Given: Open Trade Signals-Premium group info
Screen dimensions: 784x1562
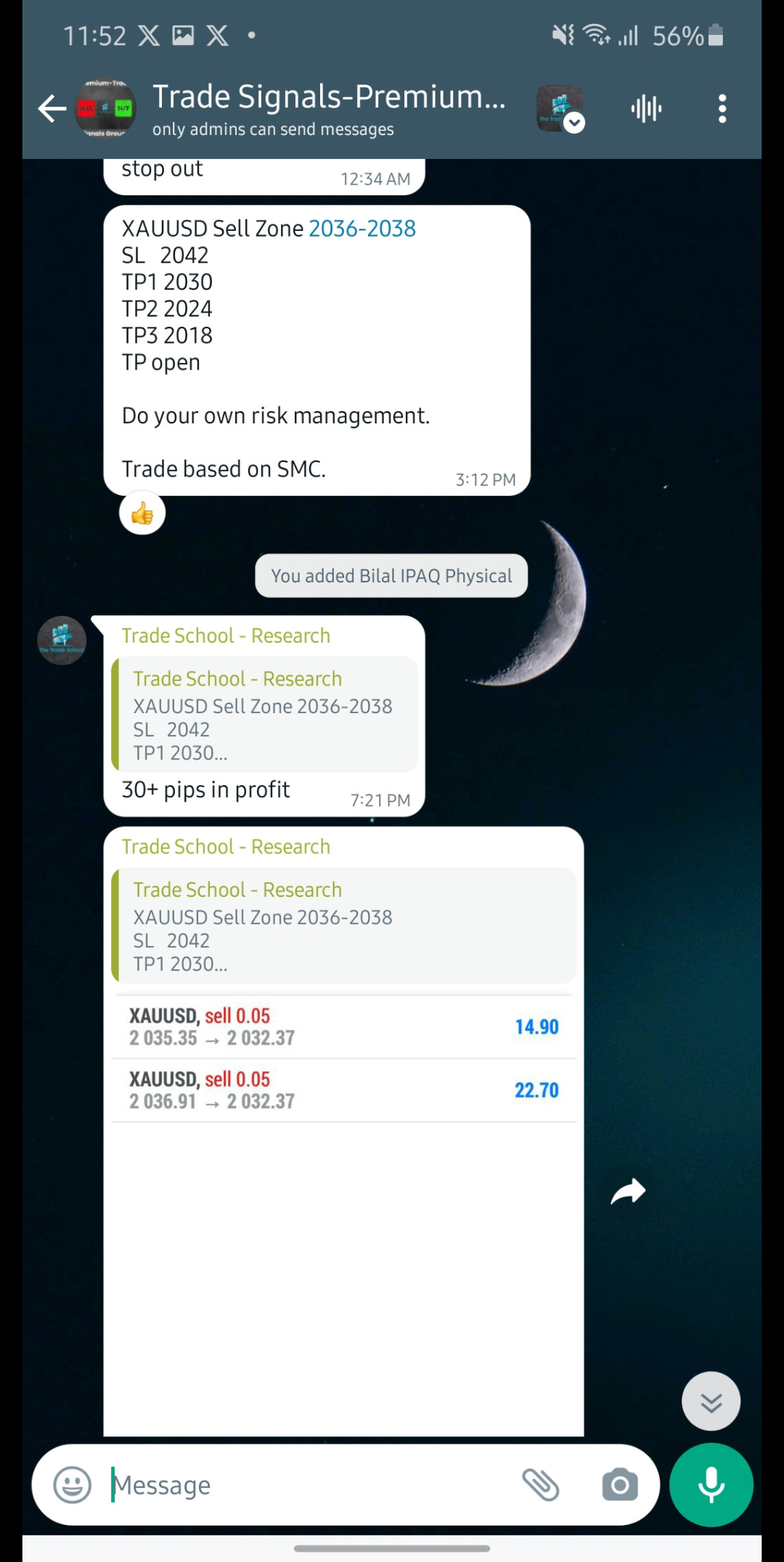Looking at the screenshot, I should coord(328,109).
